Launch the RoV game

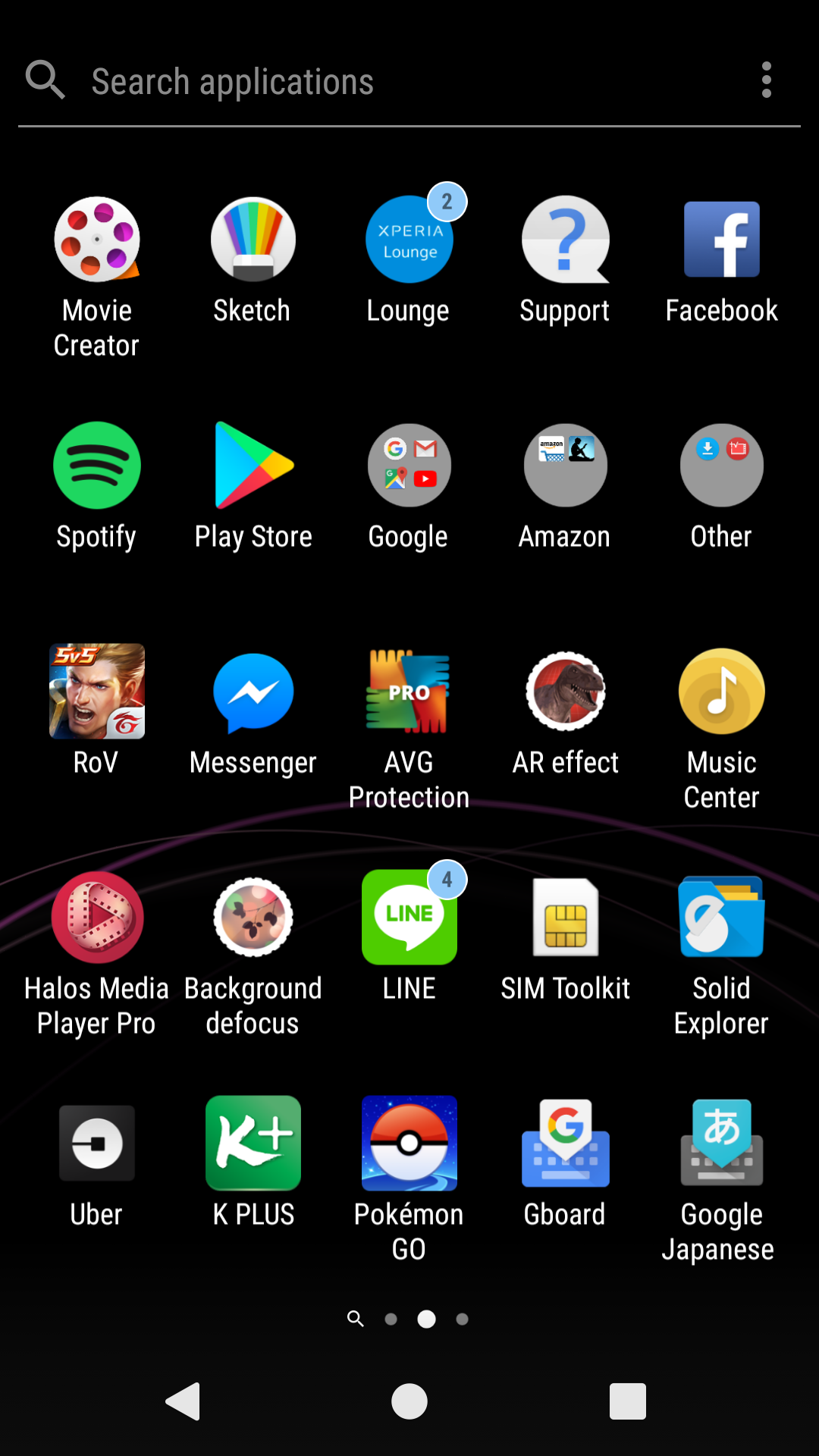pos(97,692)
